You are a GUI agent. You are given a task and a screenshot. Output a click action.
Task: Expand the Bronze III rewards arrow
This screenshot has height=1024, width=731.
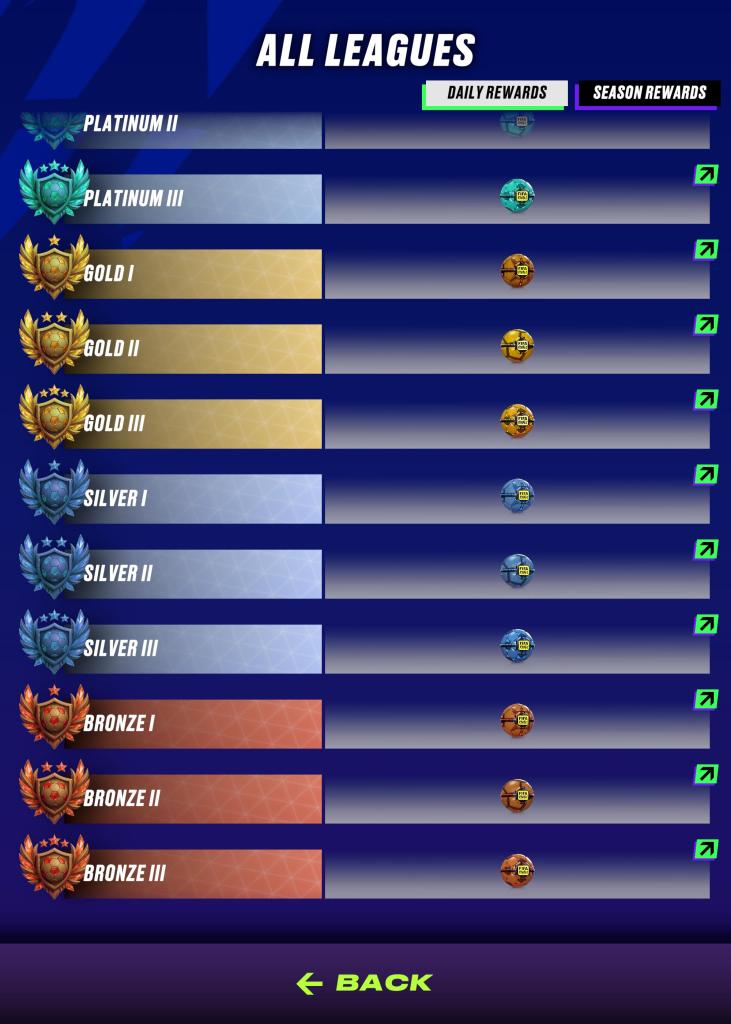706,849
